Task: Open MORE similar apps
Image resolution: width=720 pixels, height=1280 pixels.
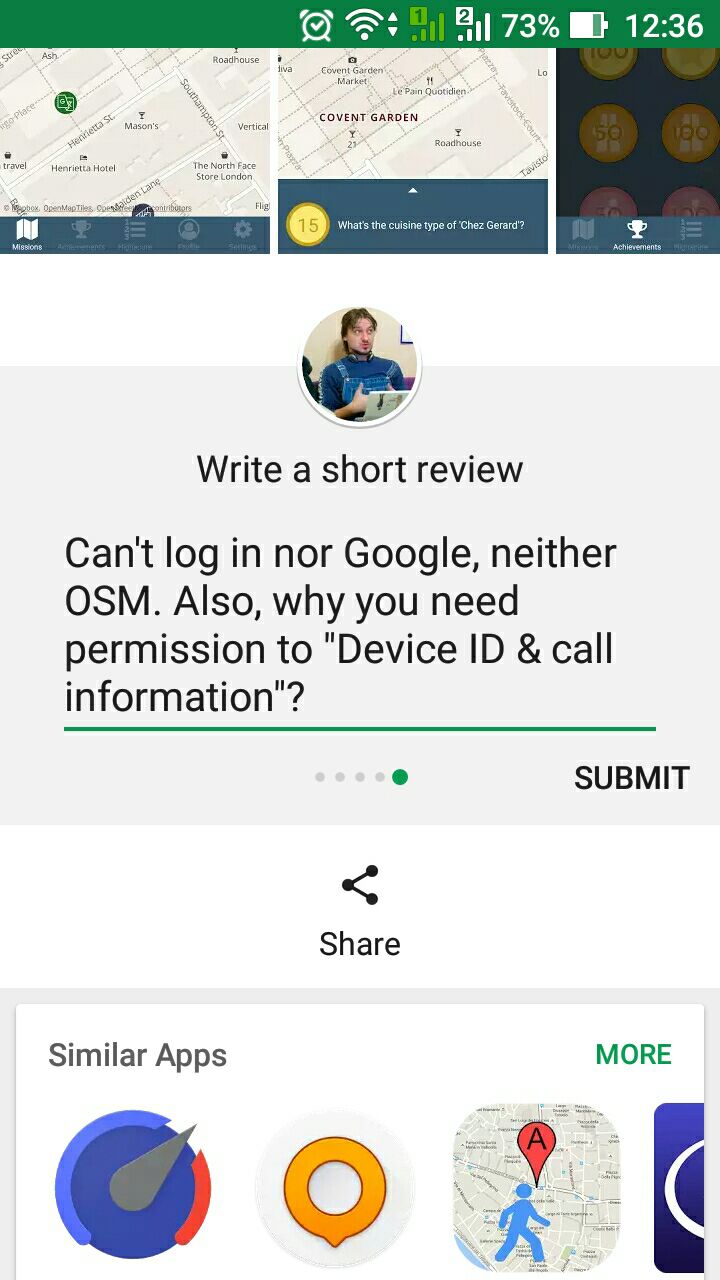Action: click(633, 1055)
